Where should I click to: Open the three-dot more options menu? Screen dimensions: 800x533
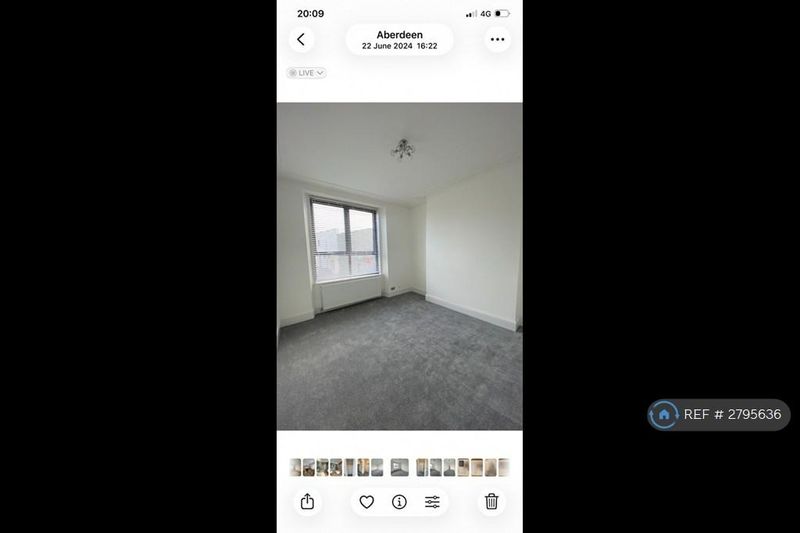[x=497, y=40]
